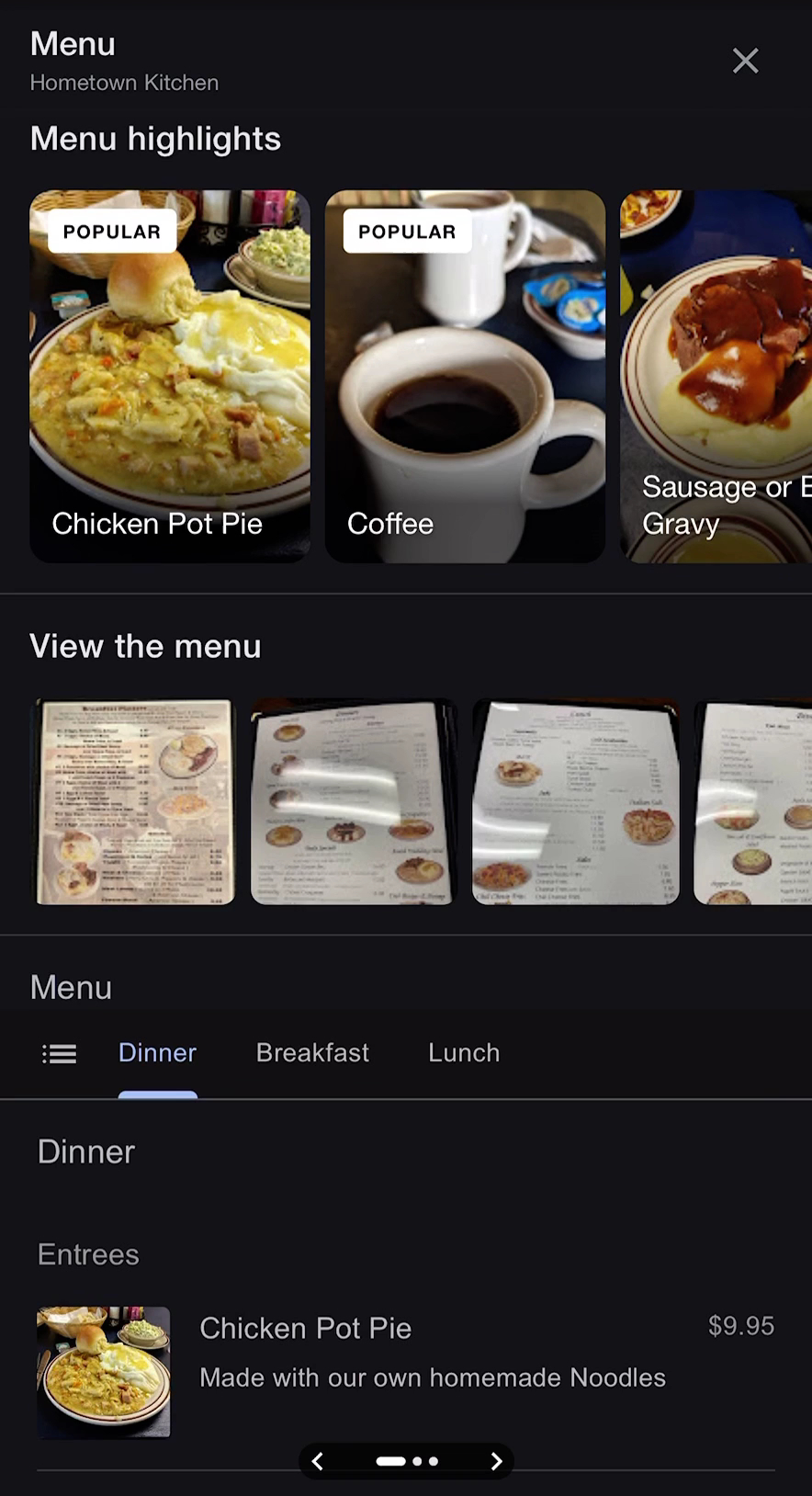Switch to the Lunch tab
This screenshot has height=1496, width=812.
(463, 1053)
